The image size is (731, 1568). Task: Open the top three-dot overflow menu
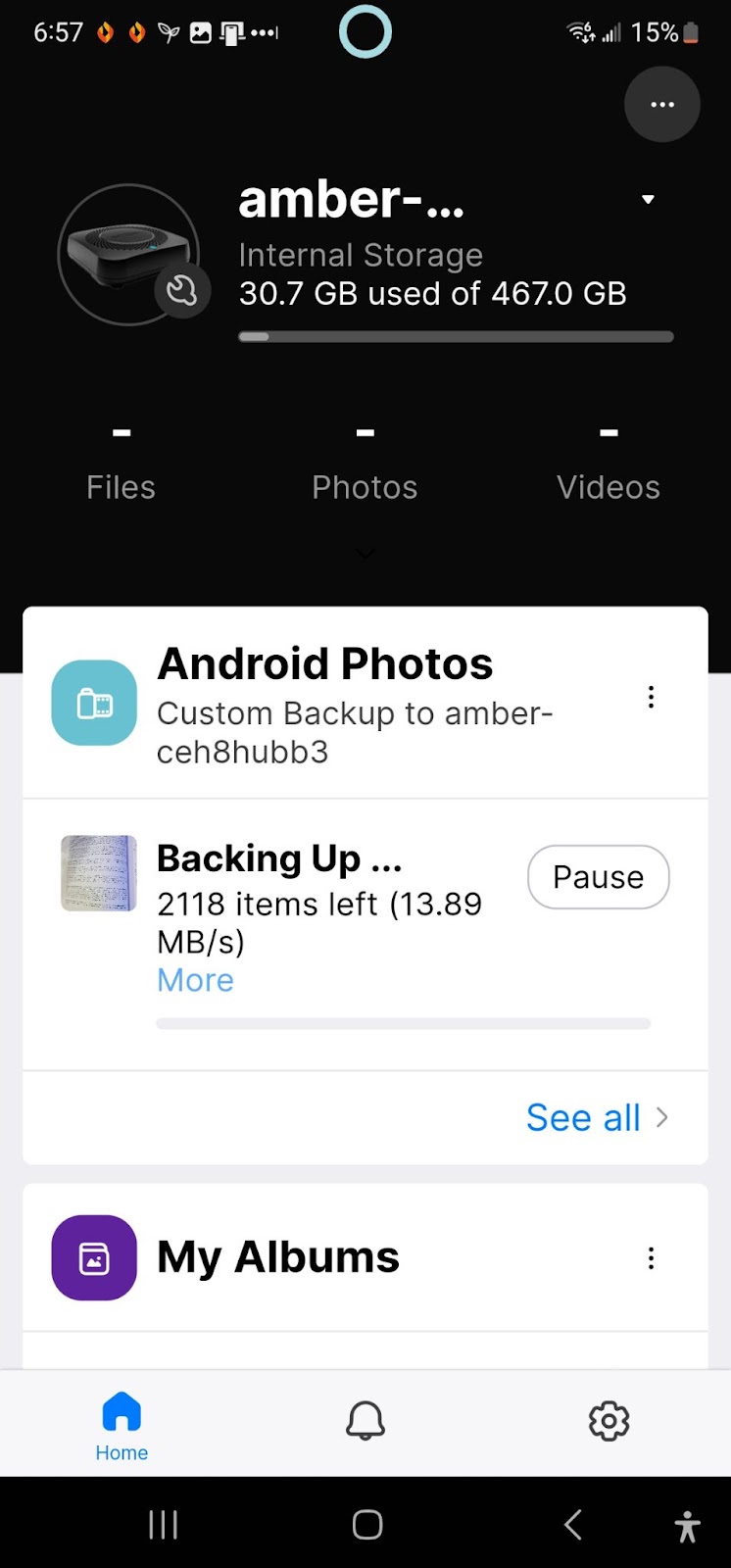click(662, 105)
